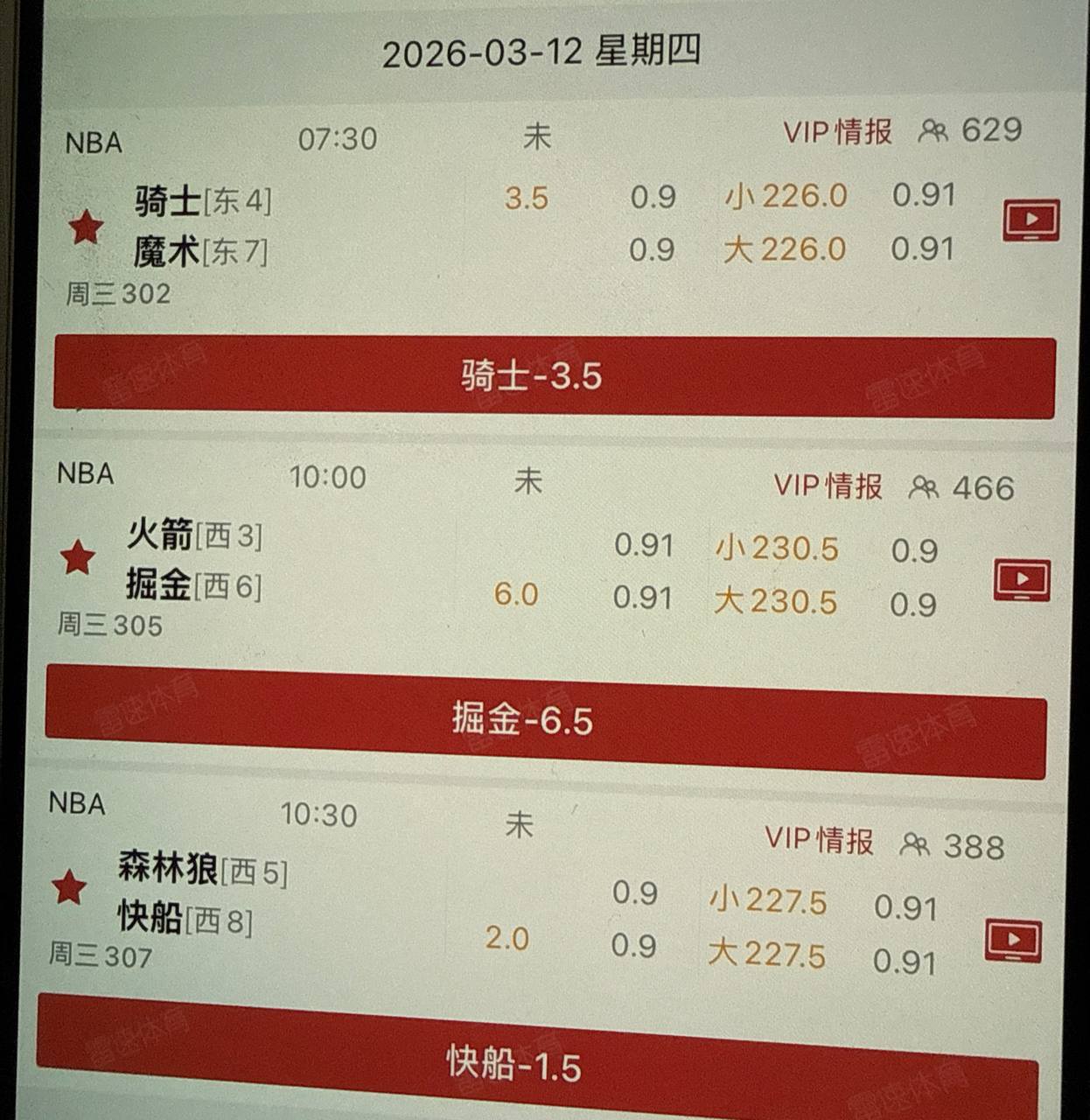Open live video for 森林狼 vs 快船

pyautogui.click(x=1013, y=941)
